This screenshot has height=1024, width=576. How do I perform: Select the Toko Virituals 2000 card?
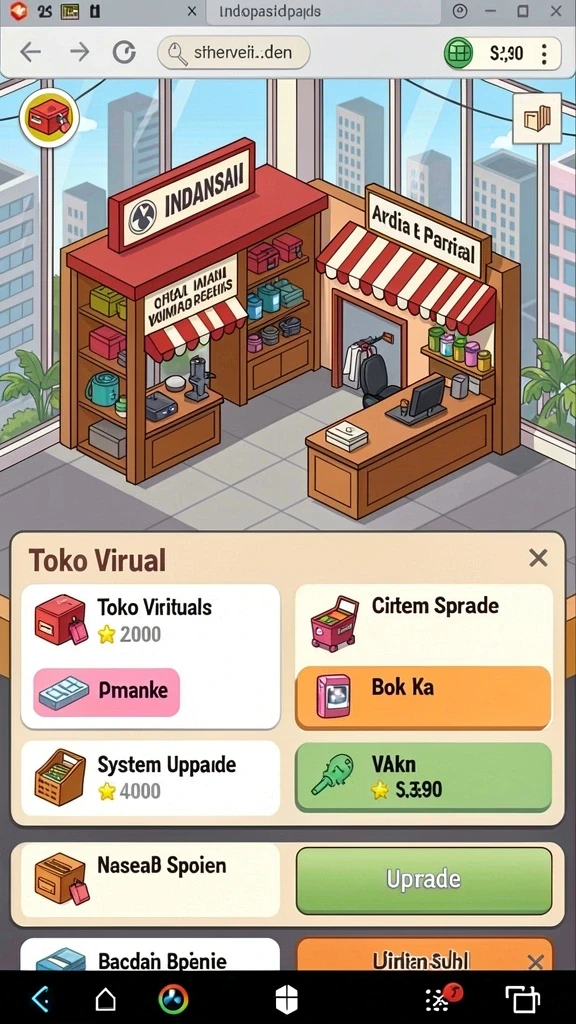151,620
